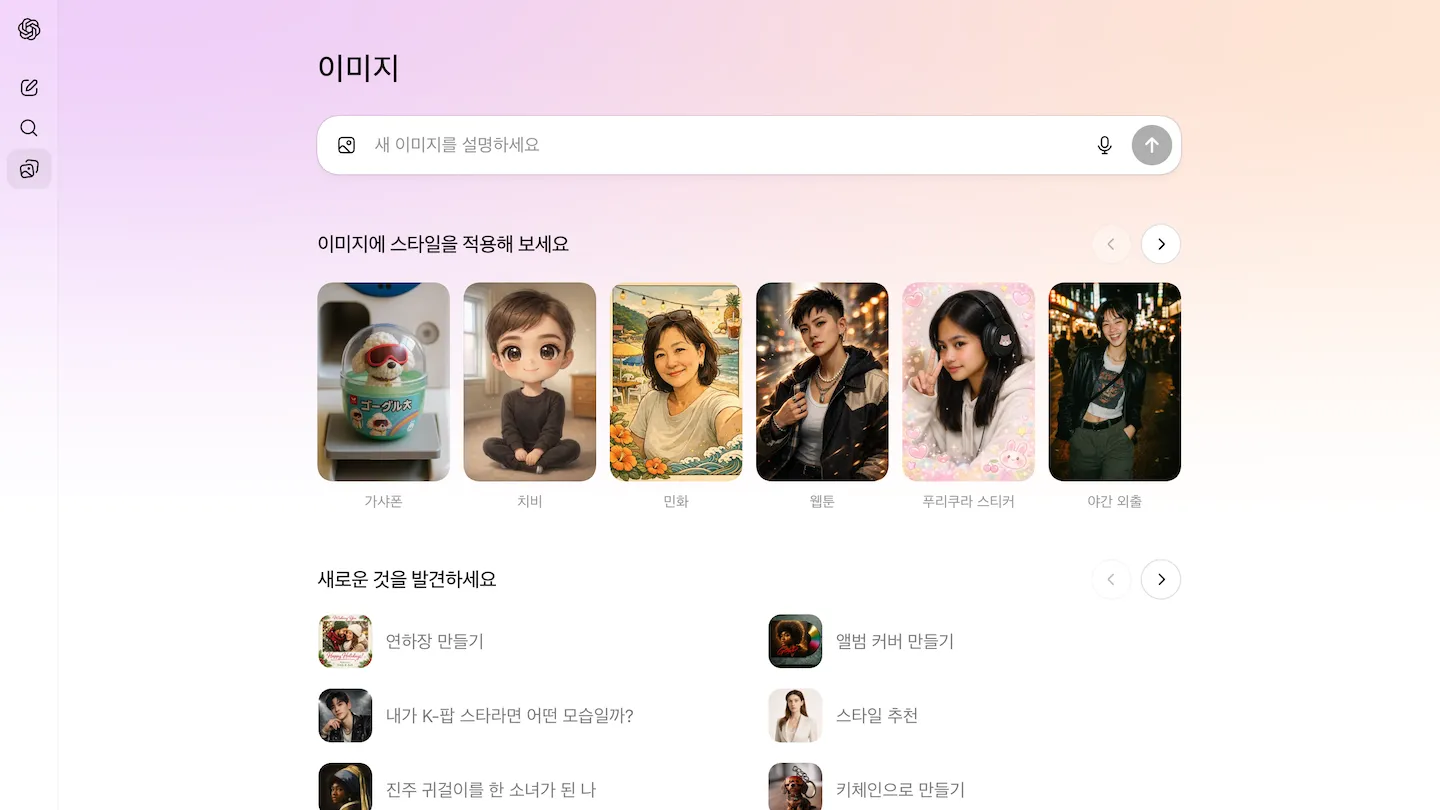Viewport: 1440px width, 810px height.
Task: Start a new chat with the compose icon
Action: point(29,87)
